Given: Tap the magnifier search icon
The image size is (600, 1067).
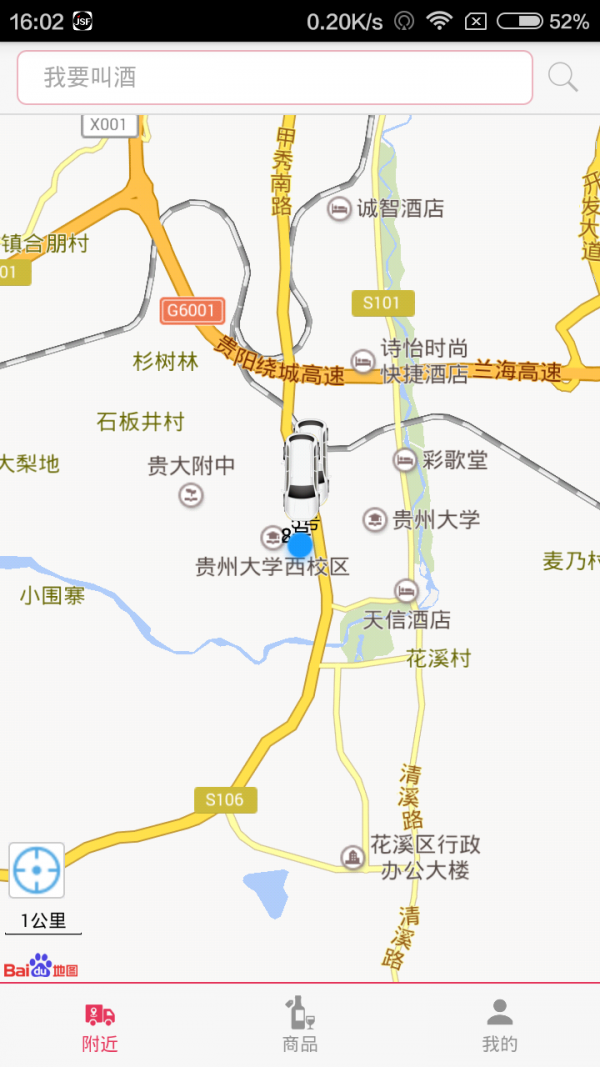Looking at the screenshot, I should [x=563, y=77].
